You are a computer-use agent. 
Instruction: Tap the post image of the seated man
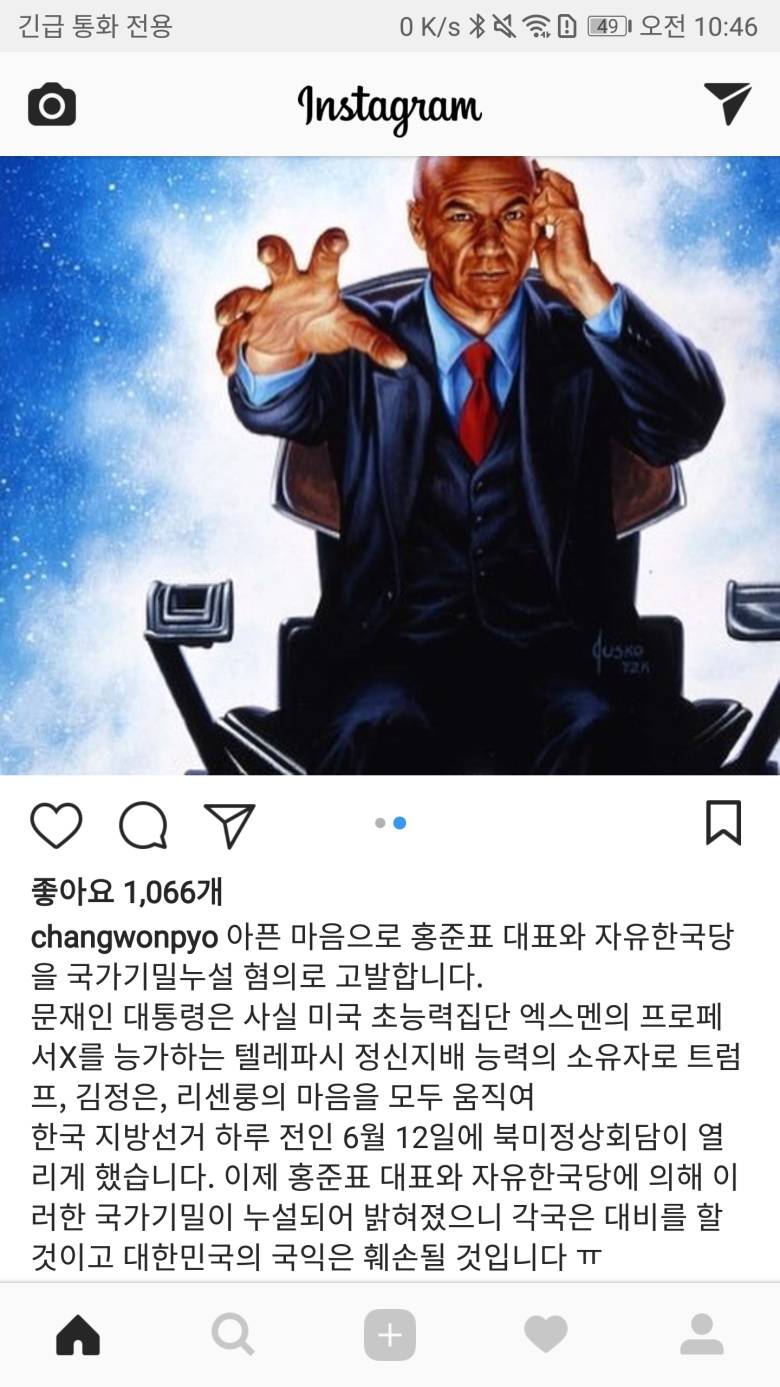[390, 465]
